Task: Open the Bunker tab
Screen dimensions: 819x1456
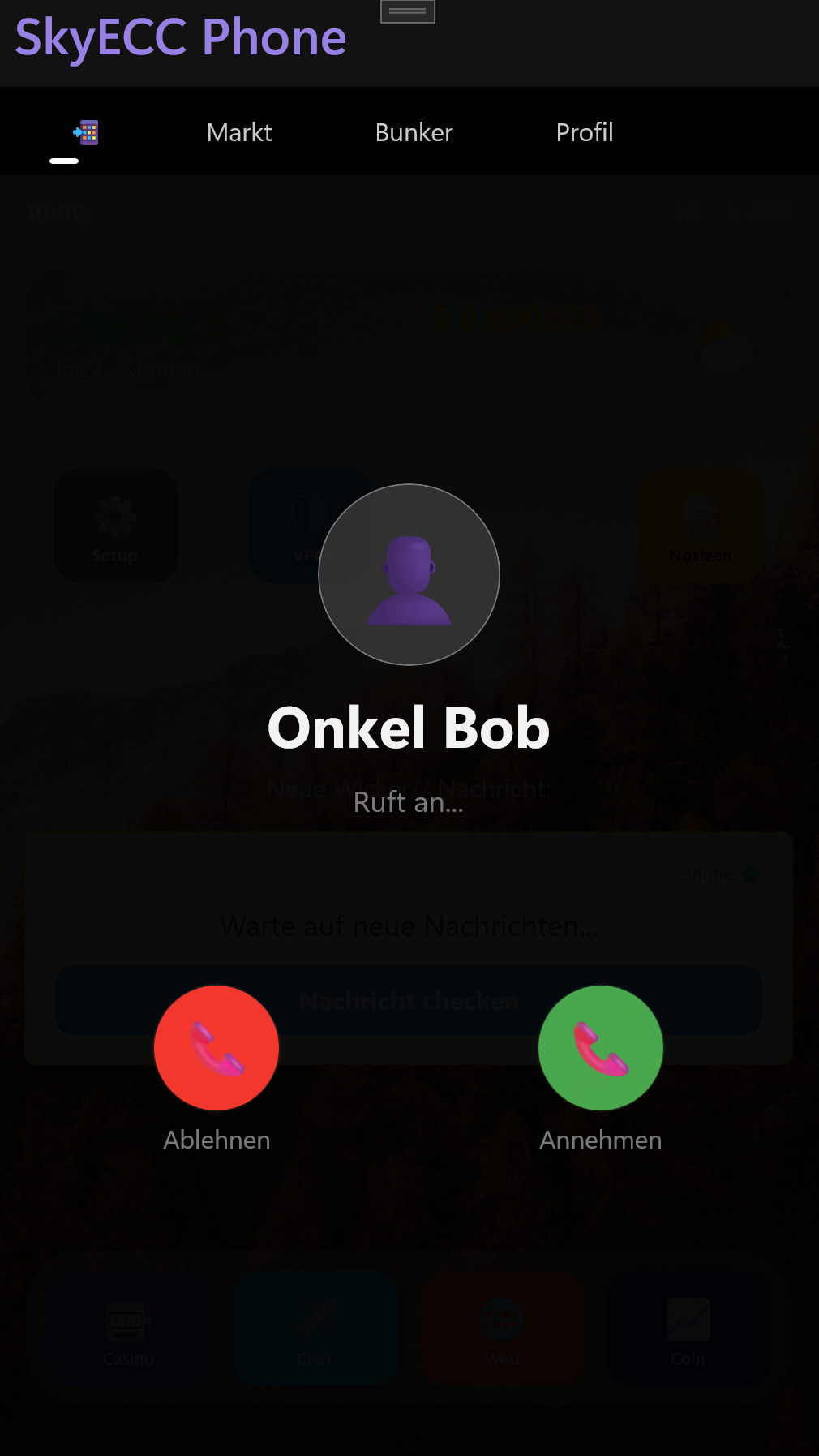Action: [x=414, y=132]
